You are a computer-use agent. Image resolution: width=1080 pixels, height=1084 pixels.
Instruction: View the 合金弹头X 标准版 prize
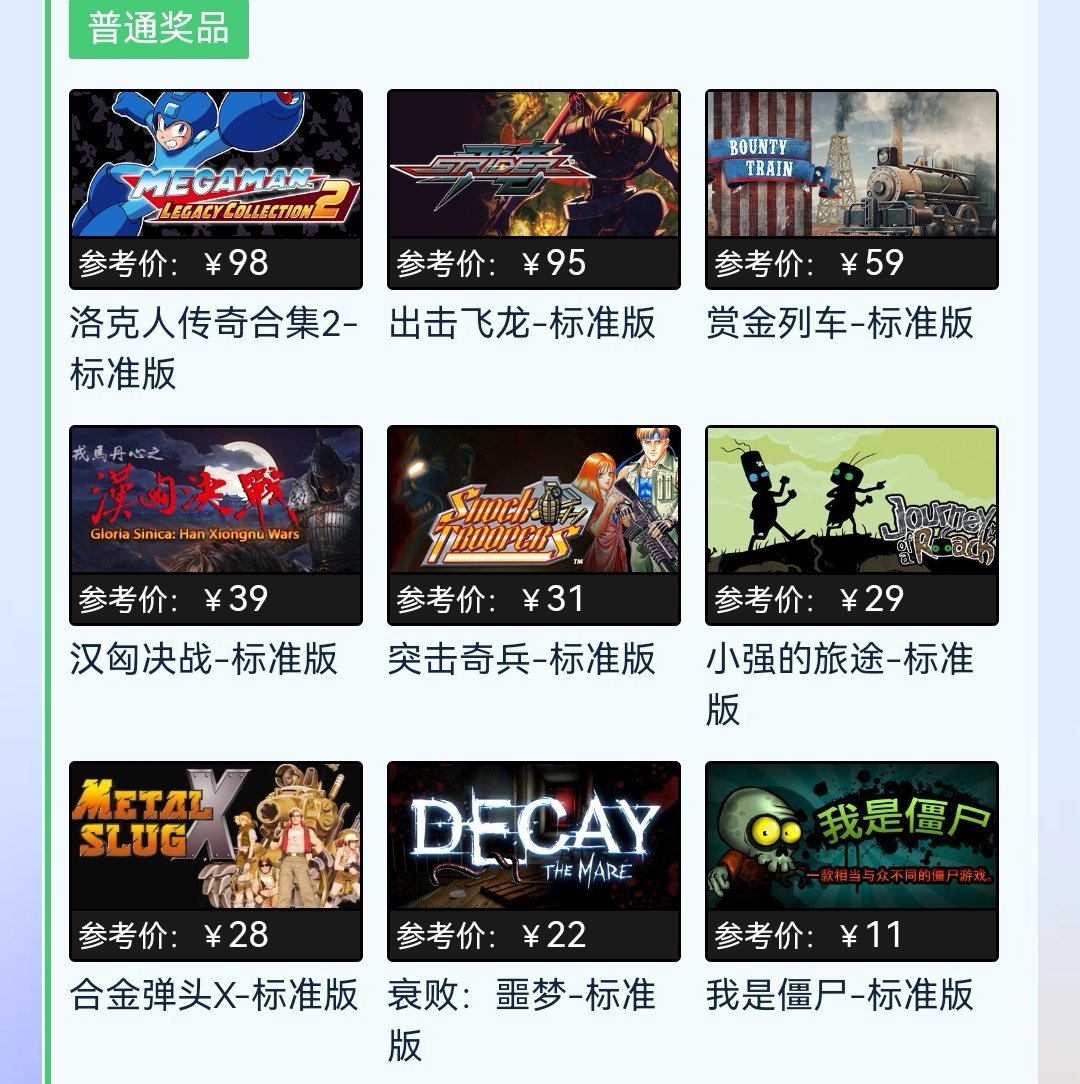click(x=215, y=837)
